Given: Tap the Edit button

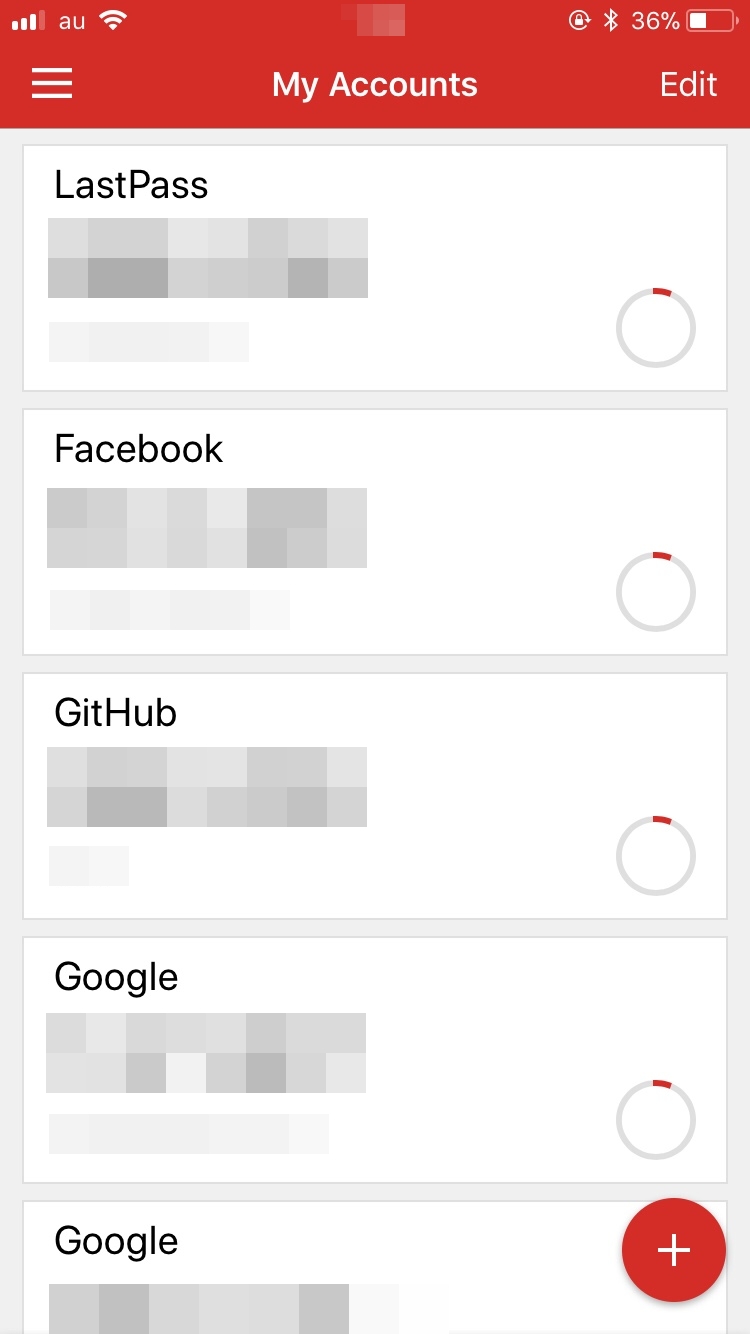Looking at the screenshot, I should [x=688, y=84].
